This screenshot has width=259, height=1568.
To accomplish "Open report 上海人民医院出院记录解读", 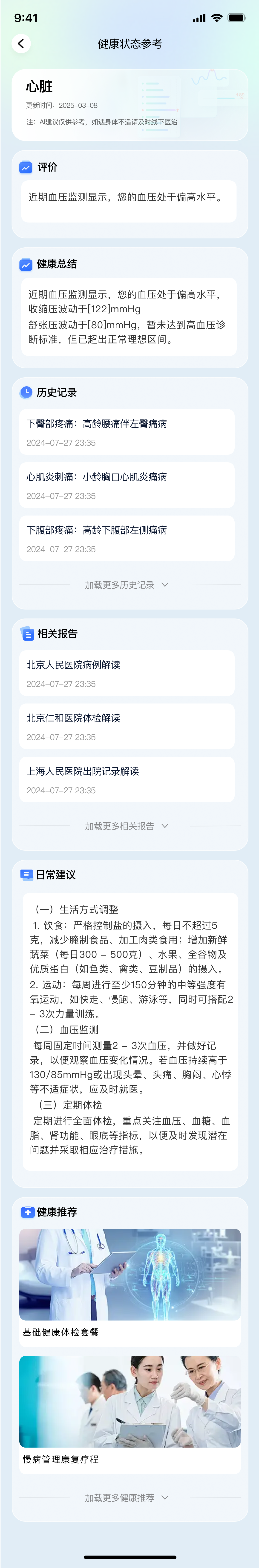I will (x=127, y=779).
